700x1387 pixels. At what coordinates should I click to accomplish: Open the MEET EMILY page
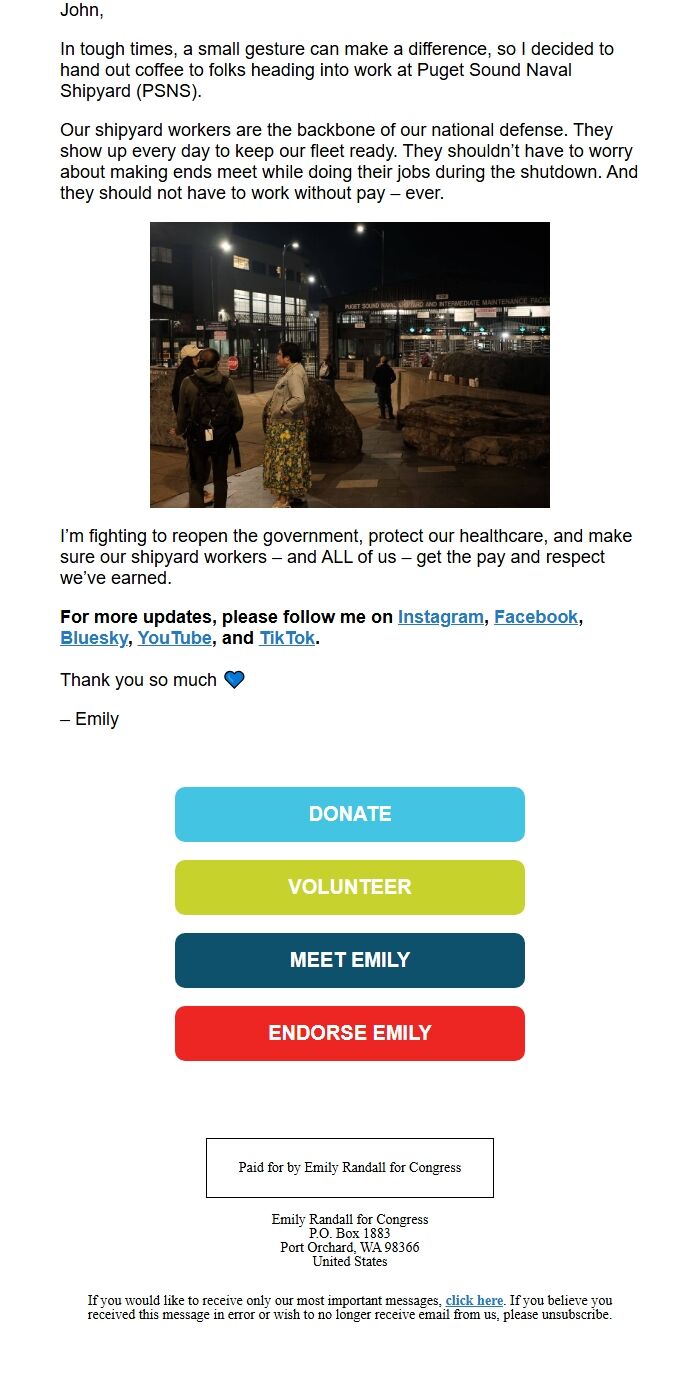click(x=350, y=960)
